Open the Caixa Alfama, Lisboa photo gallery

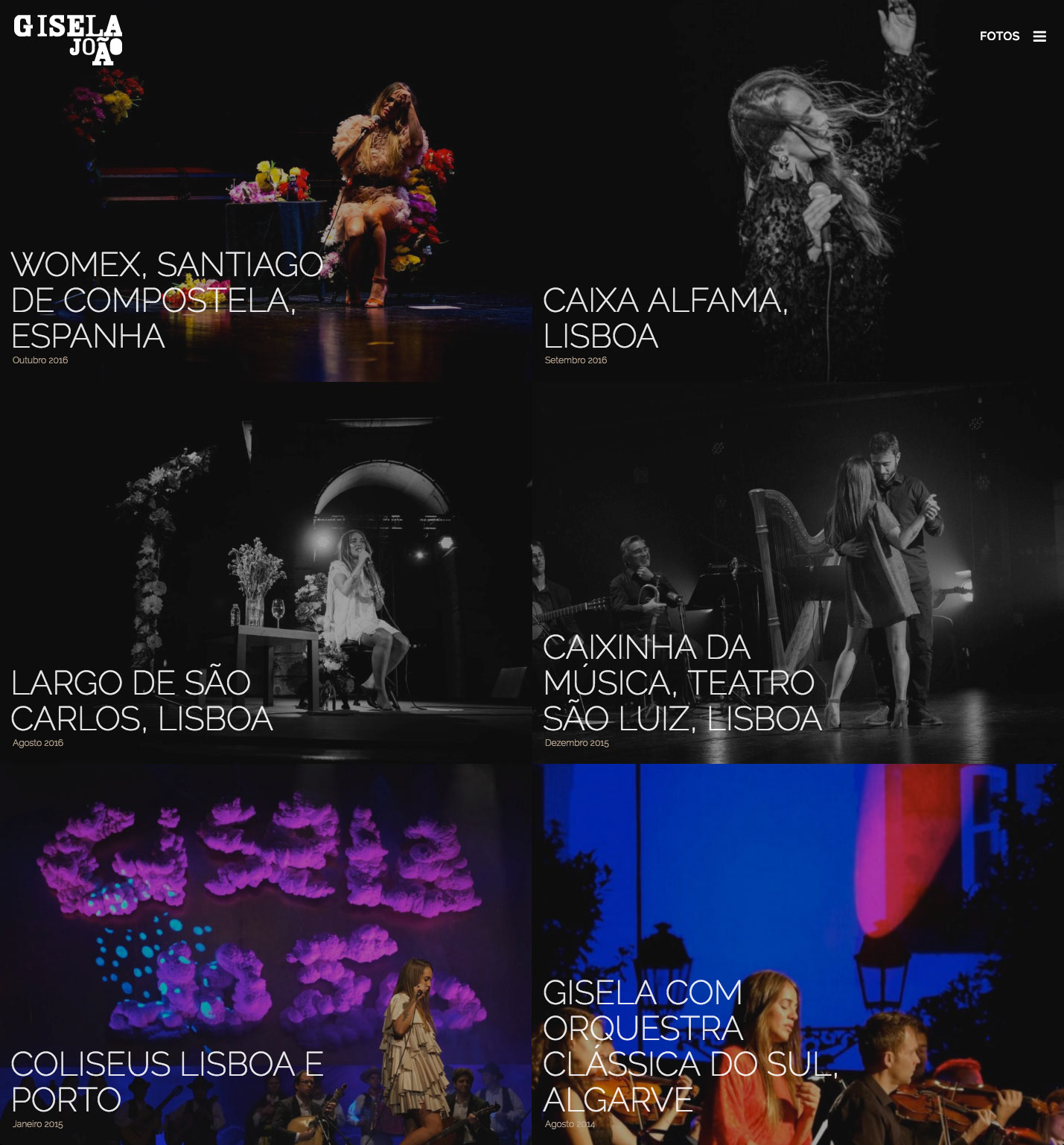tap(798, 191)
